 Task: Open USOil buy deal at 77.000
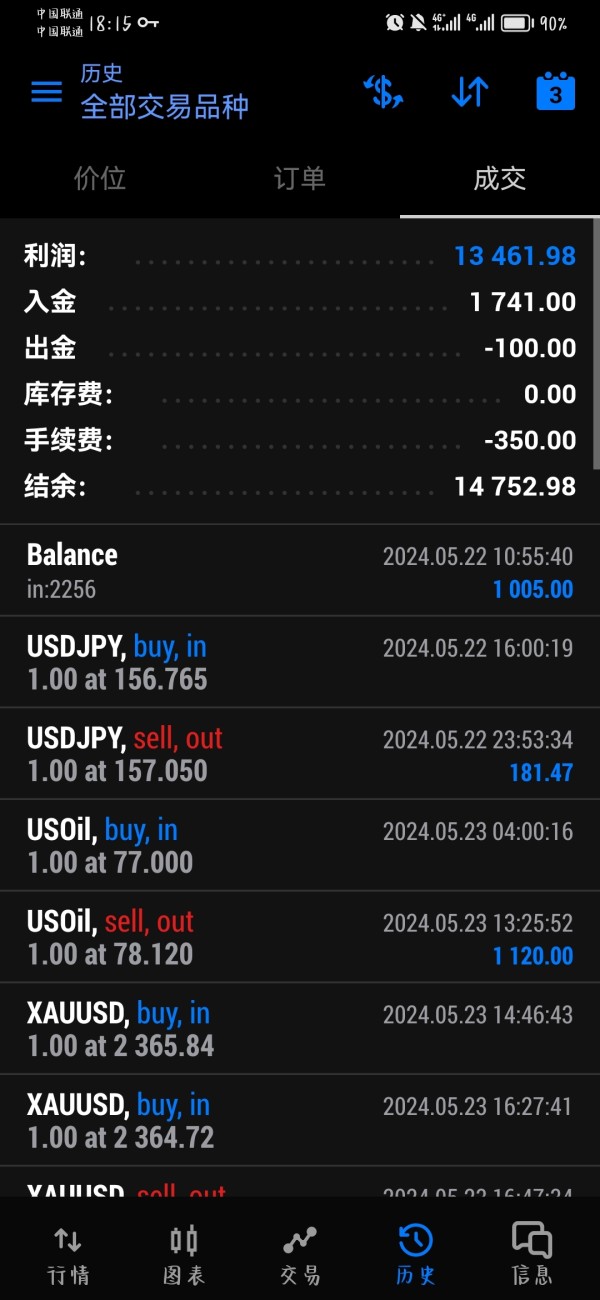[300, 846]
